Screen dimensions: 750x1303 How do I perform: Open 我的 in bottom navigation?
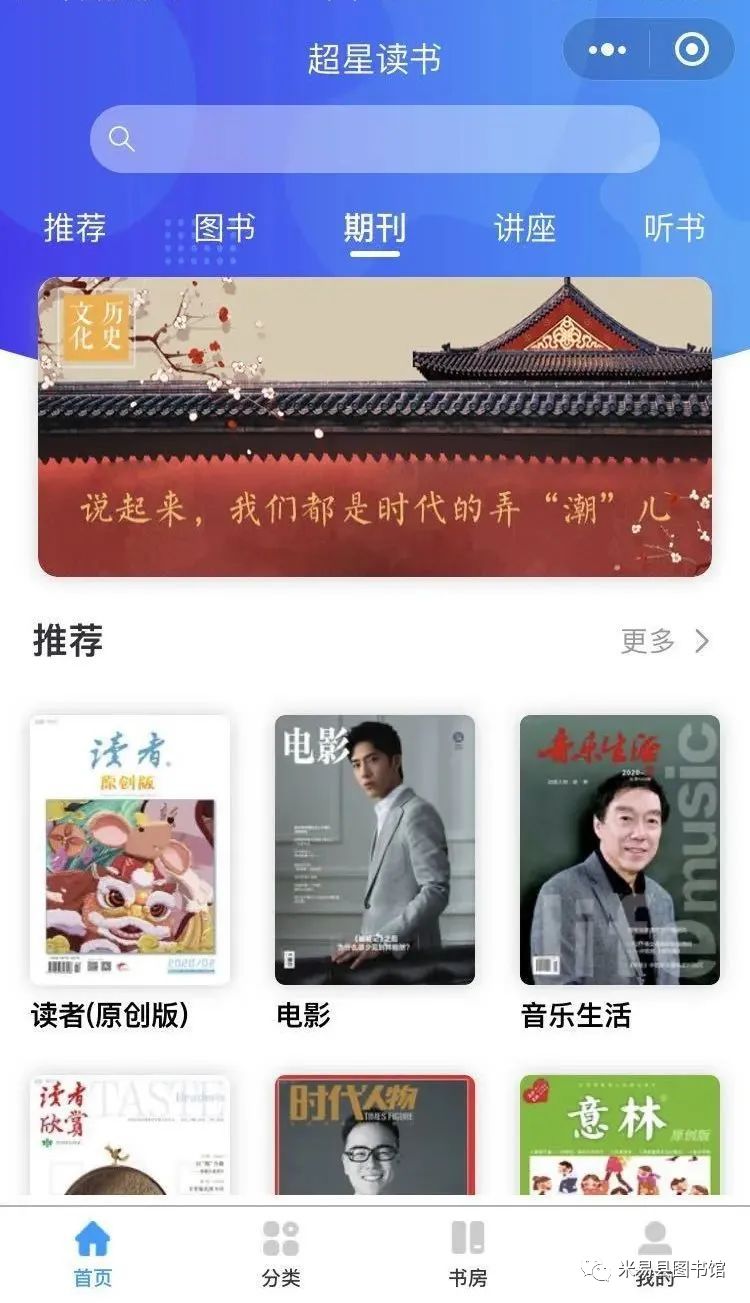[x=656, y=1254]
